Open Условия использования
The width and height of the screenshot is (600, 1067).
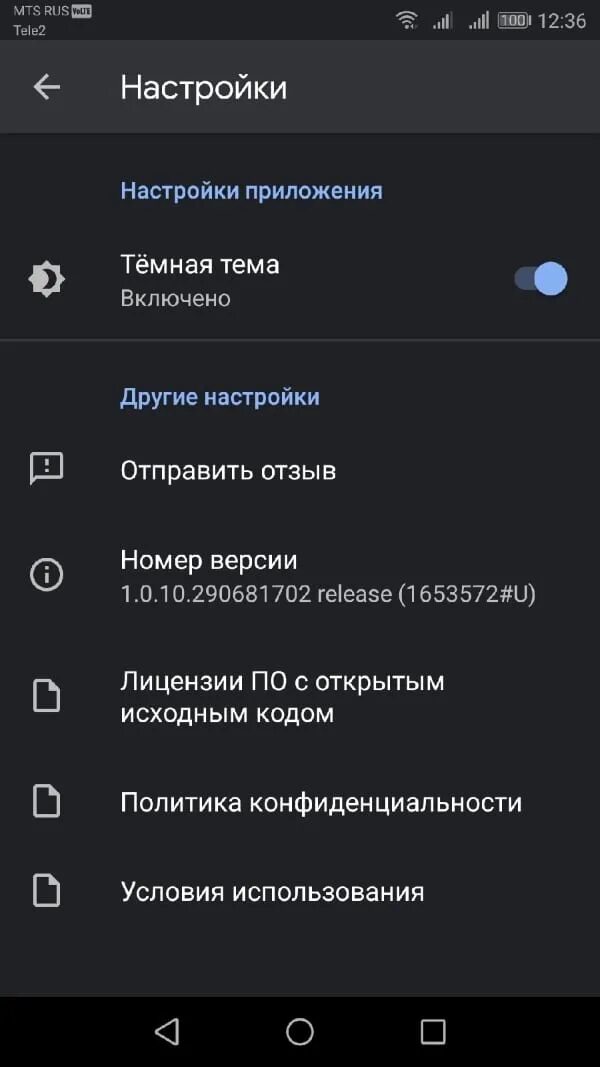[300, 891]
